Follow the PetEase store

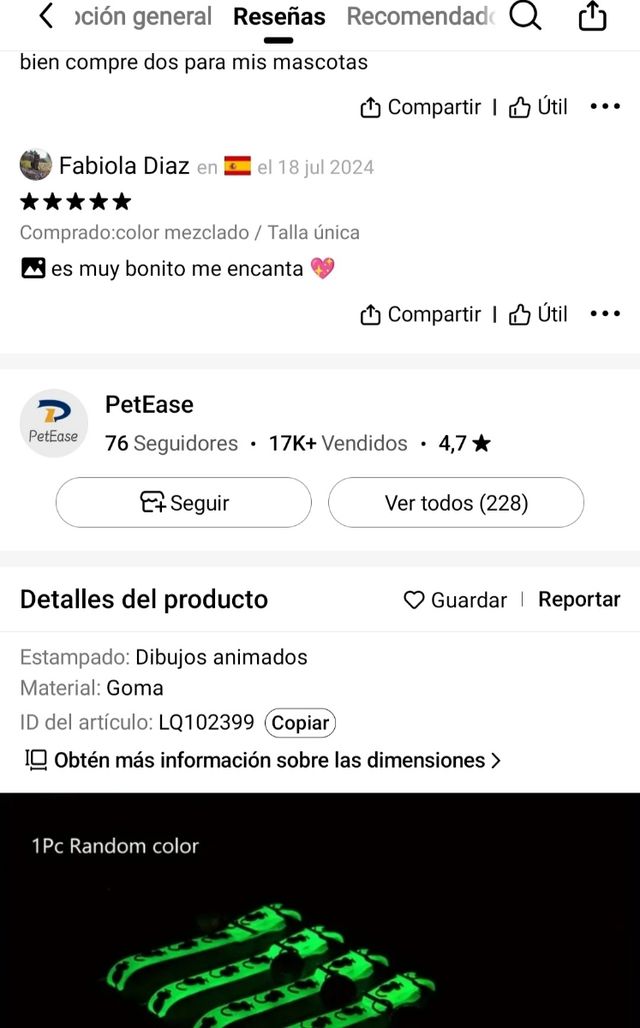coord(184,502)
